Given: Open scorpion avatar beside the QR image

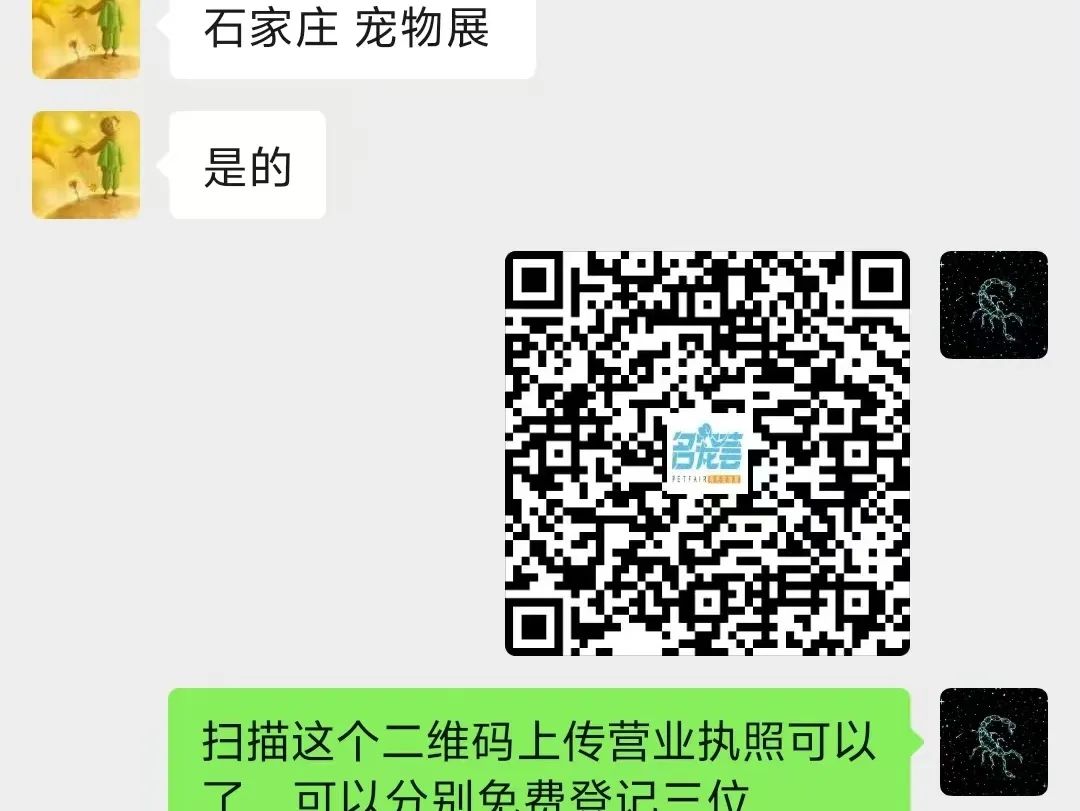Looking at the screenshot, I should coord(993,305).
